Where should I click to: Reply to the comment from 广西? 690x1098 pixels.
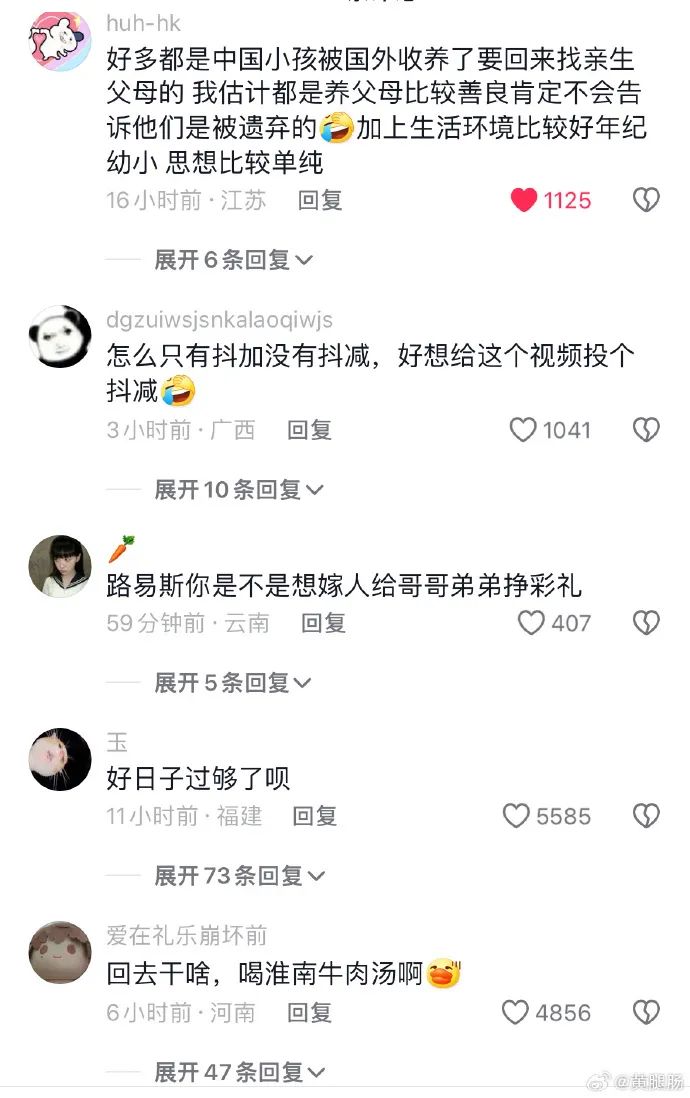coord(309,430)
